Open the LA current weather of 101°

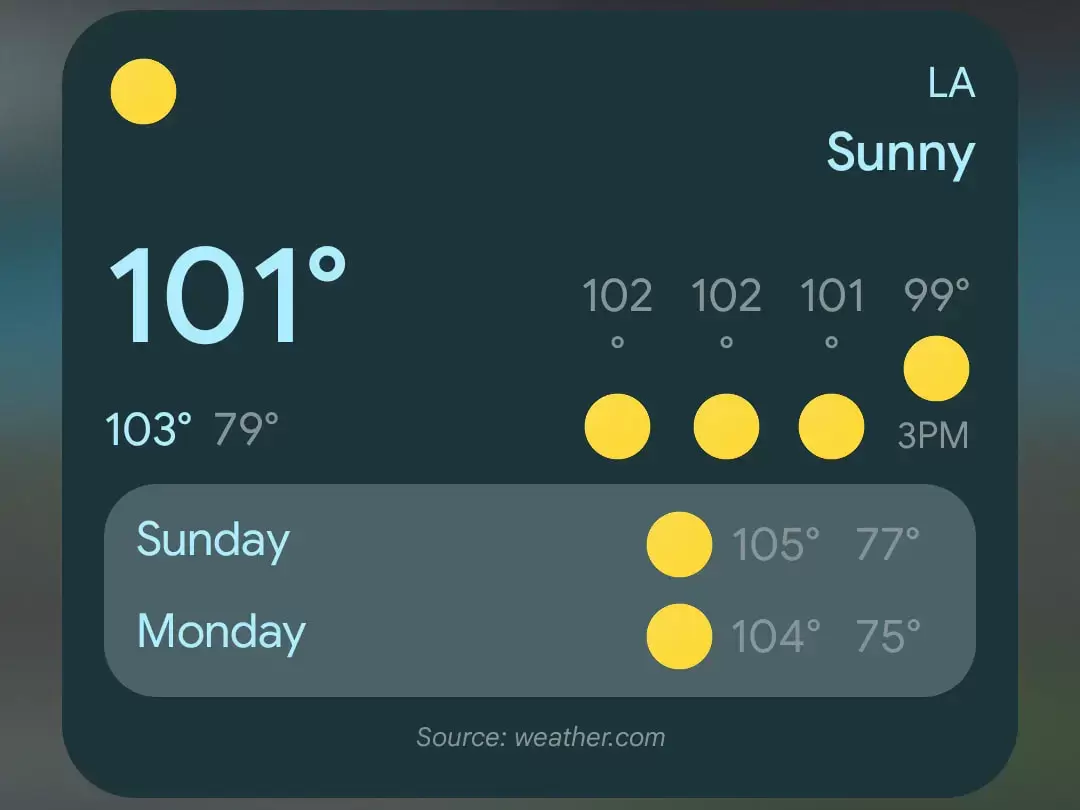(x=228, y=298)
